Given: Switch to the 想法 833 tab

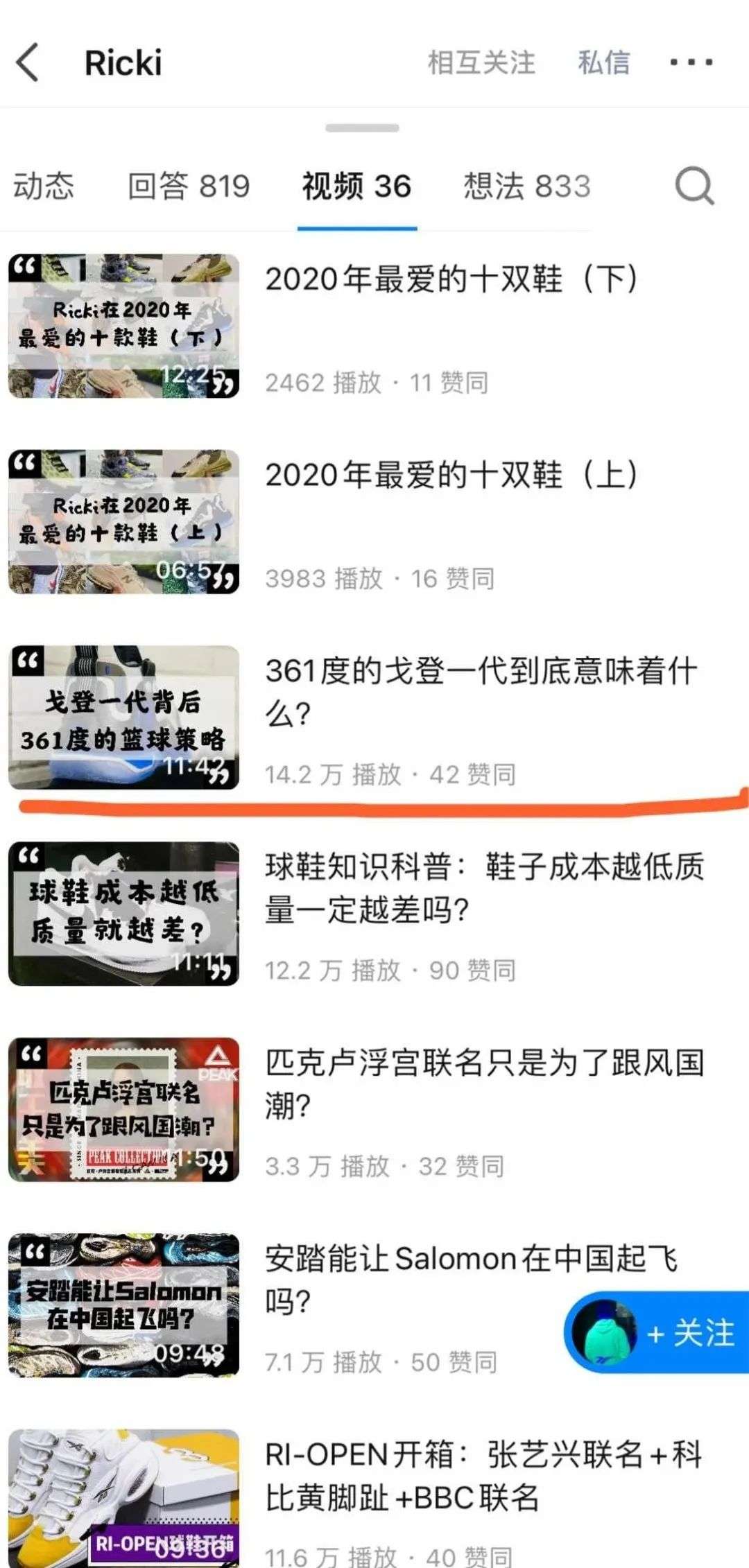Looking at the screenshot, I should [x=527, y=186].
